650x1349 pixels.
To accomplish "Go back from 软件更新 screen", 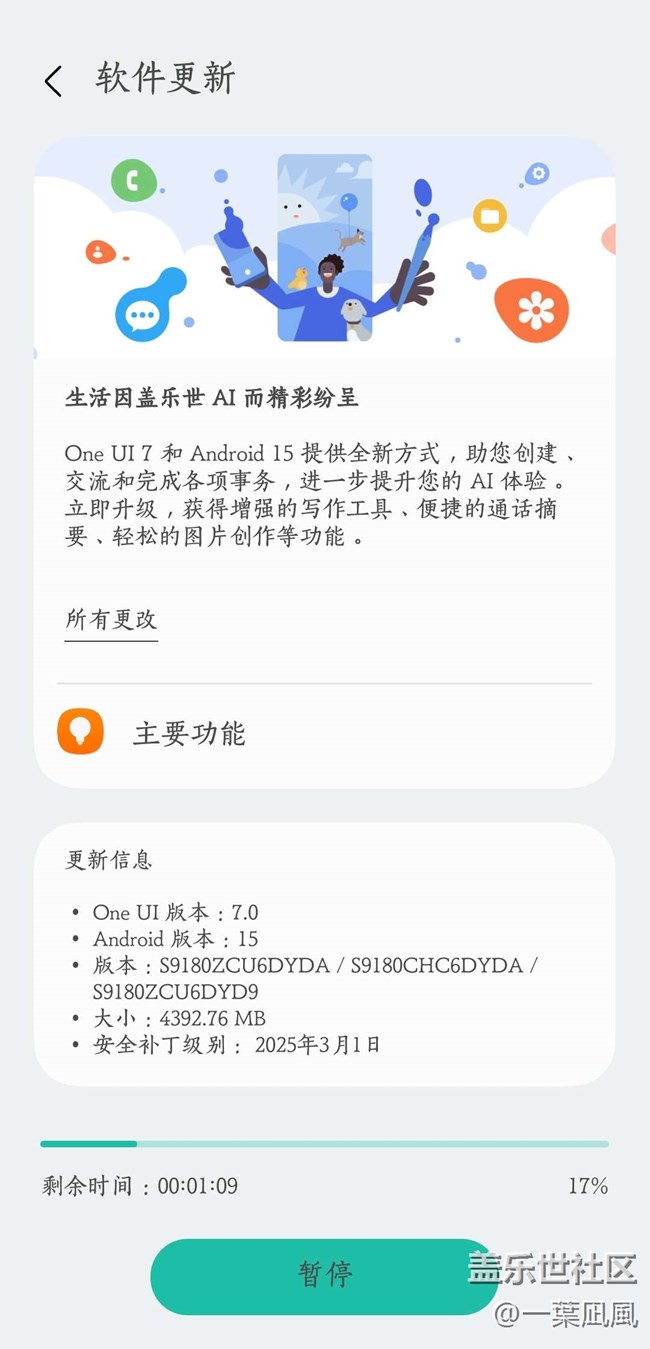I will (x=54, y=81).
